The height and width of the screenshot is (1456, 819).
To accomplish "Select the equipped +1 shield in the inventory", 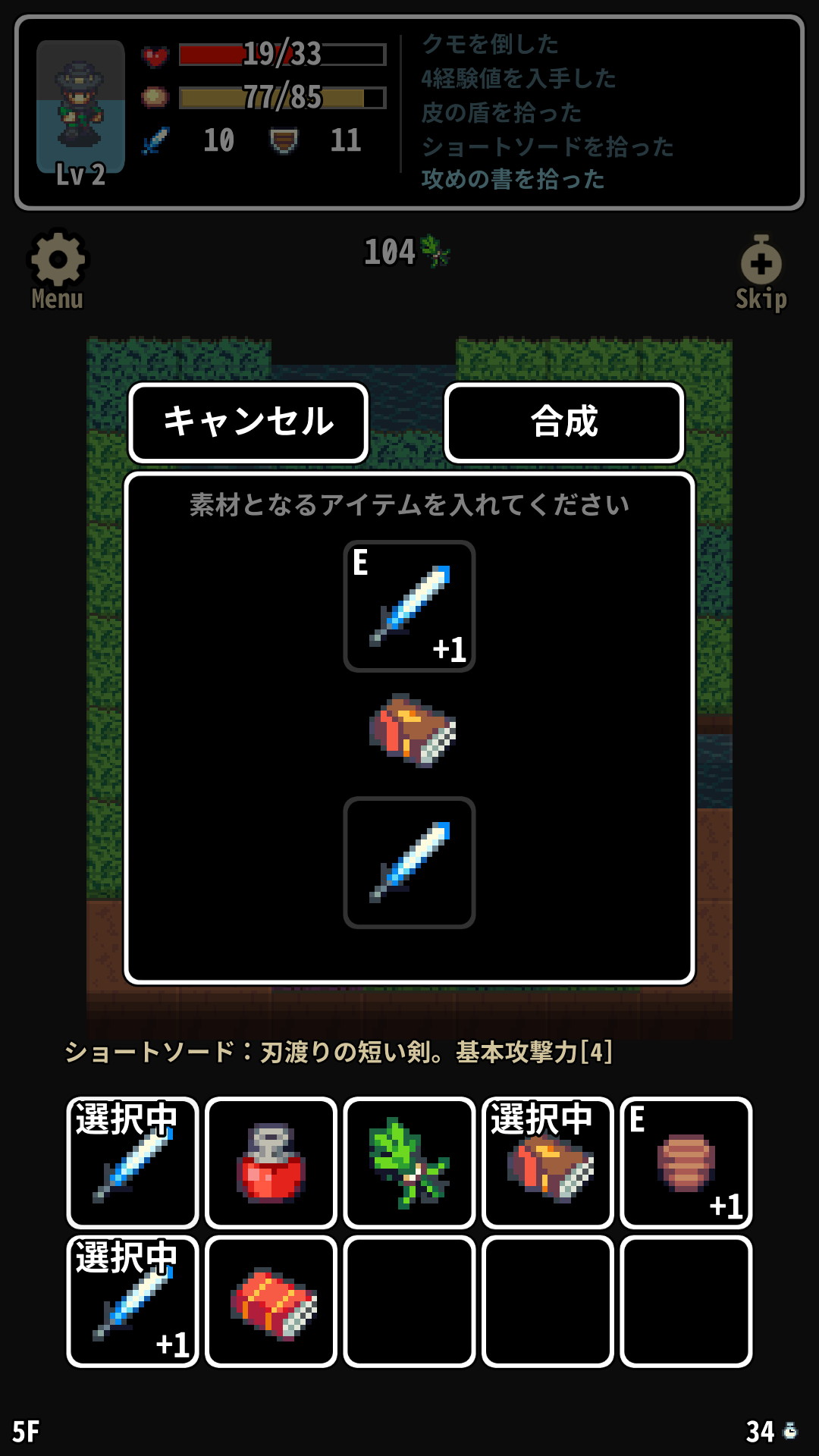I will pos(686,1163).
